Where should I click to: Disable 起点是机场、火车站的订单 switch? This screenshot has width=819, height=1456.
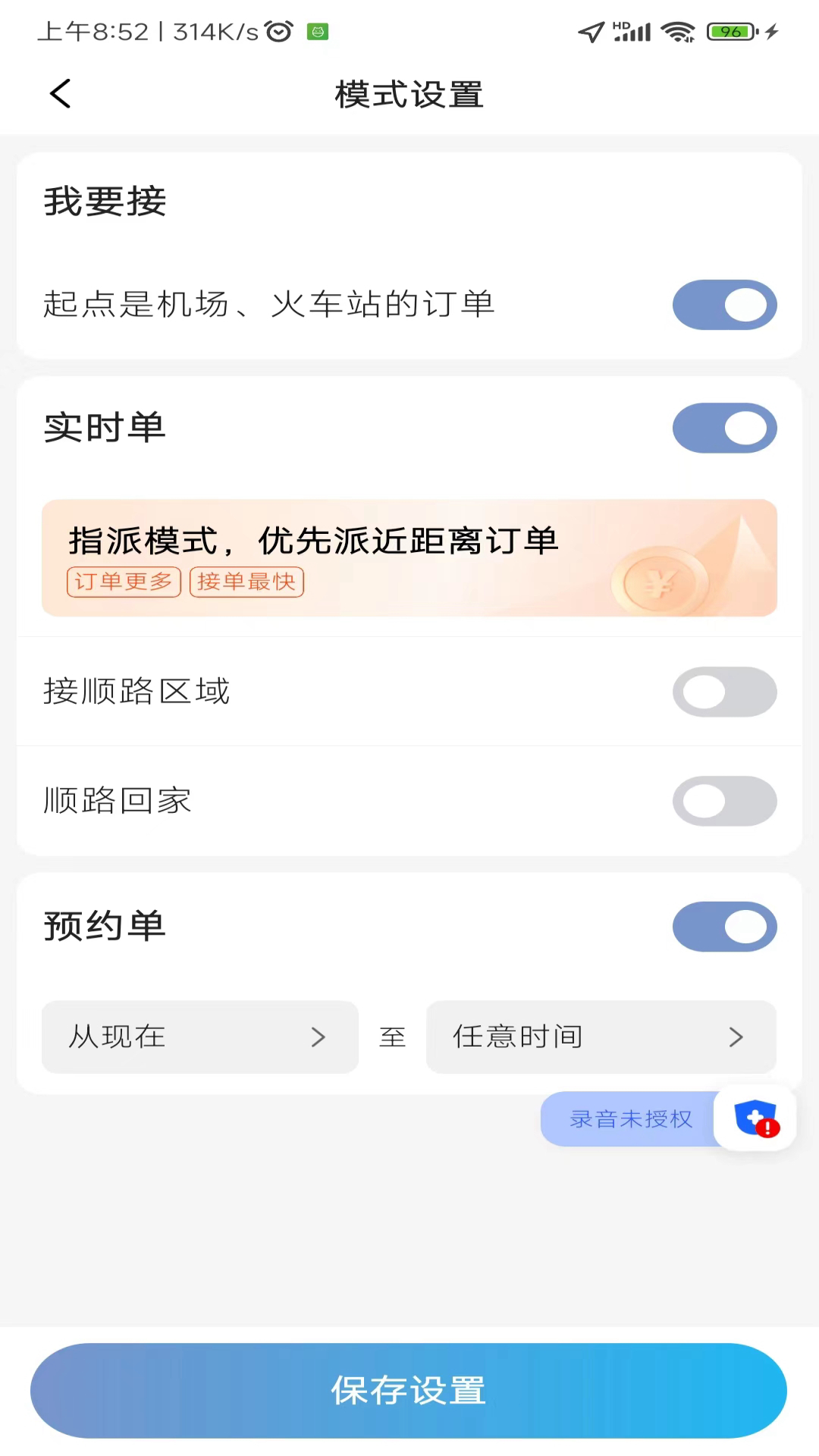[724, 305]
